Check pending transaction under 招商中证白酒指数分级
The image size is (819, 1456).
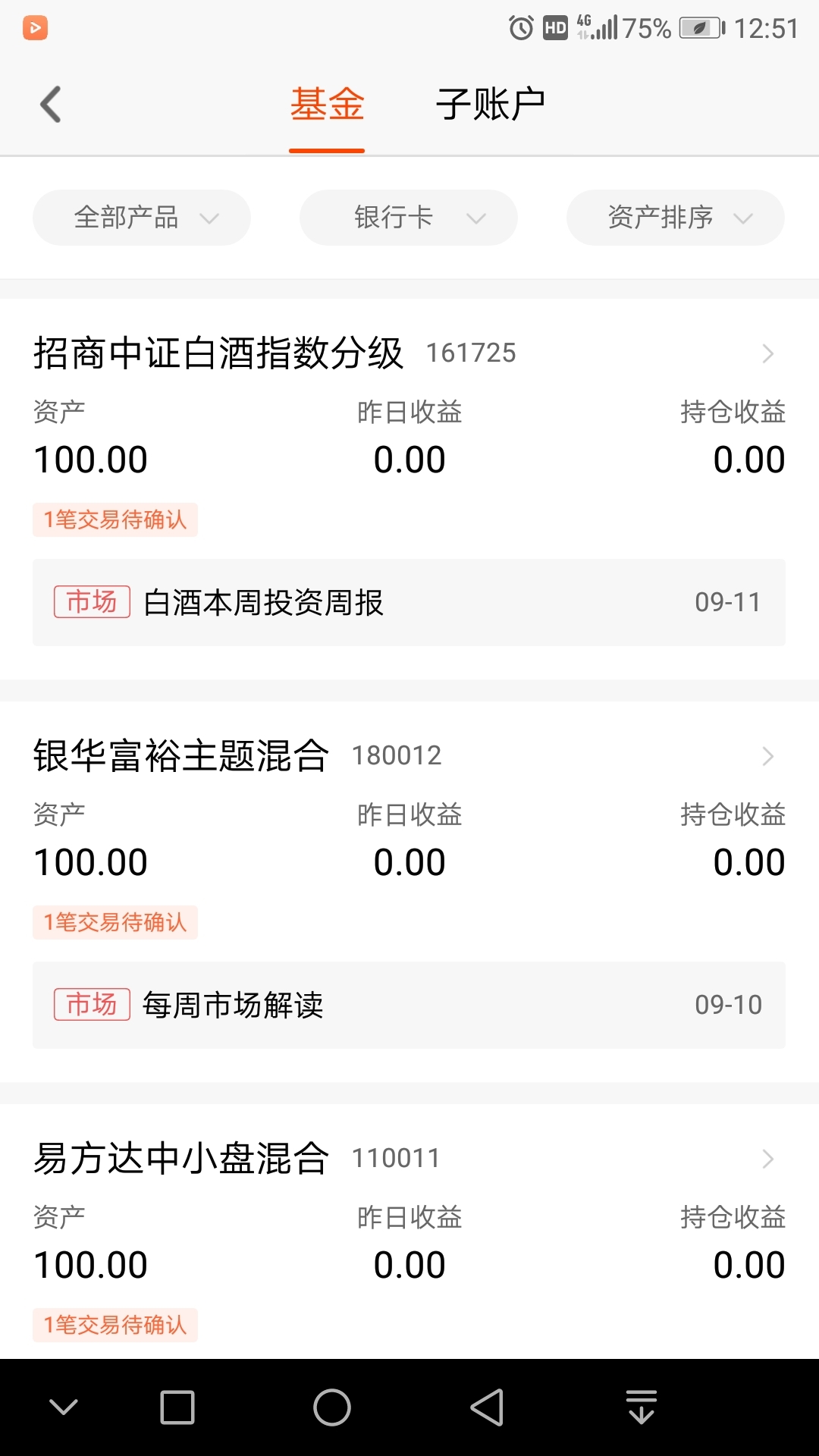pyautogui.click(x=115, y=520)
